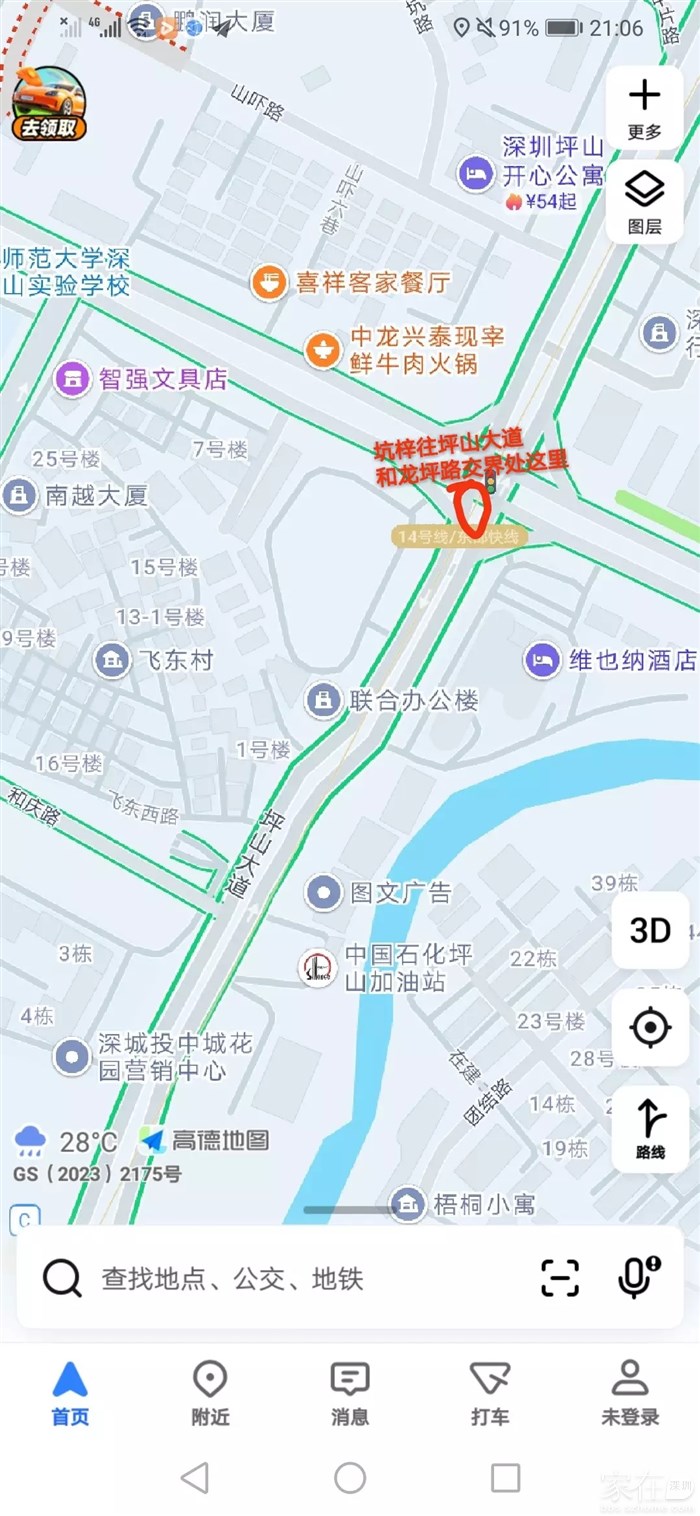Screen dimensions: 700x1516
Task: Open the 未登录 profile tab
Action: pos(630,1393)
